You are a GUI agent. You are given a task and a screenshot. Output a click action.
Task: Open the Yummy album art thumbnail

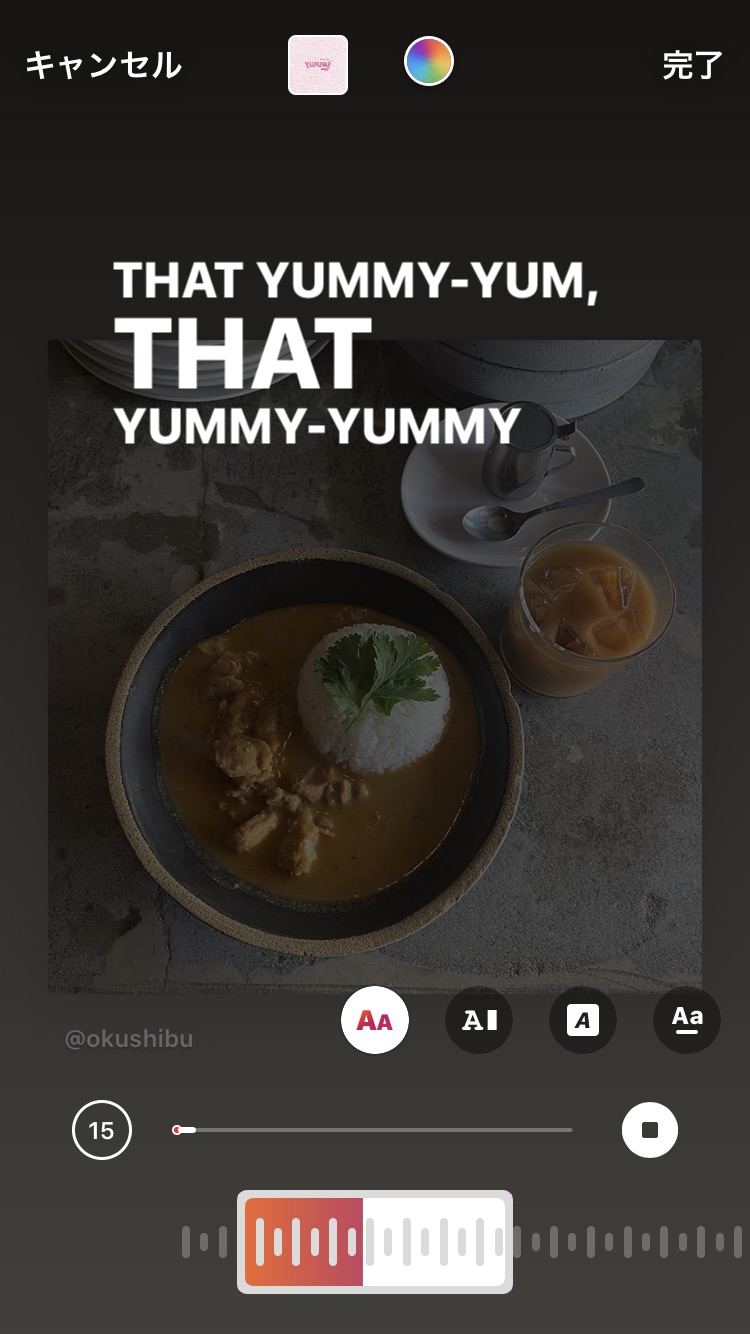click(x=318, y=65)
